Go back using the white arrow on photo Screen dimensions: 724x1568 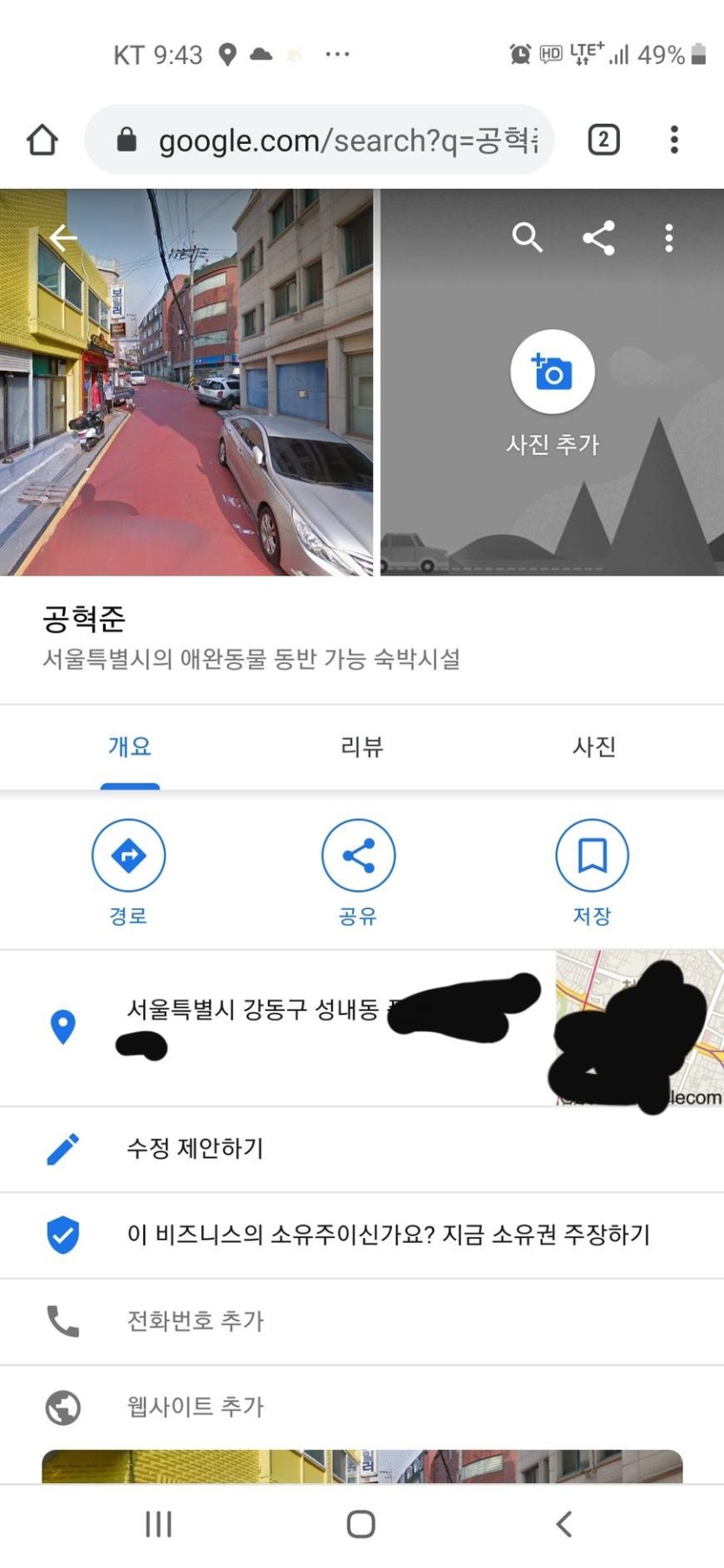tap(63, 237)
